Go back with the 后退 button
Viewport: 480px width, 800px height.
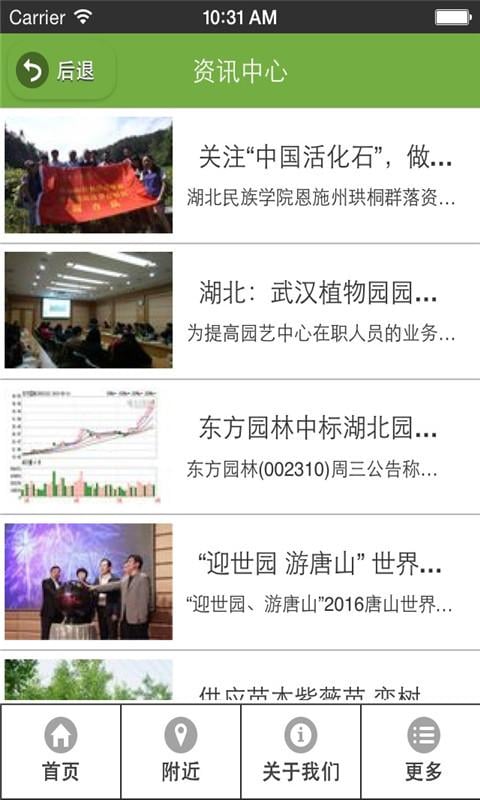(x=61, y=70)
